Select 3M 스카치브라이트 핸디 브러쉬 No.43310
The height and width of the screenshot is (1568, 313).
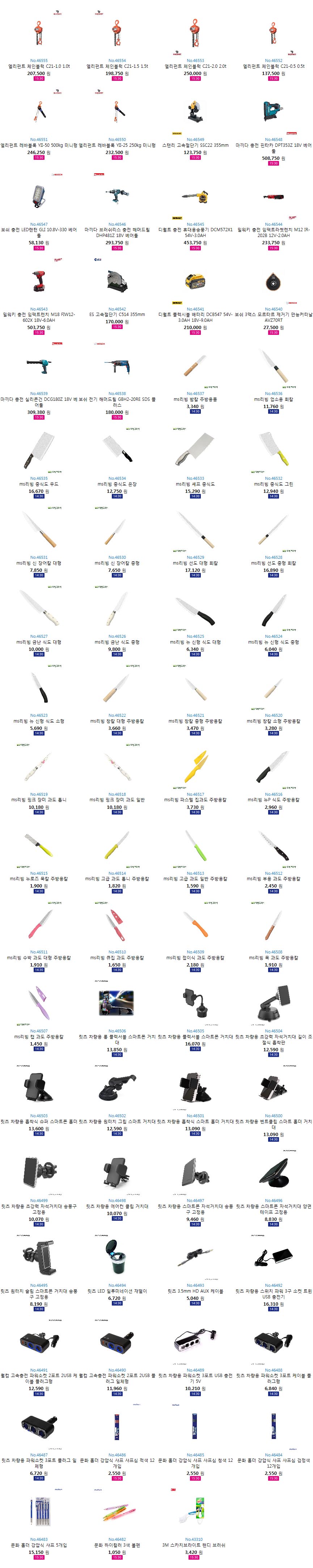(x=195, y=1545)
